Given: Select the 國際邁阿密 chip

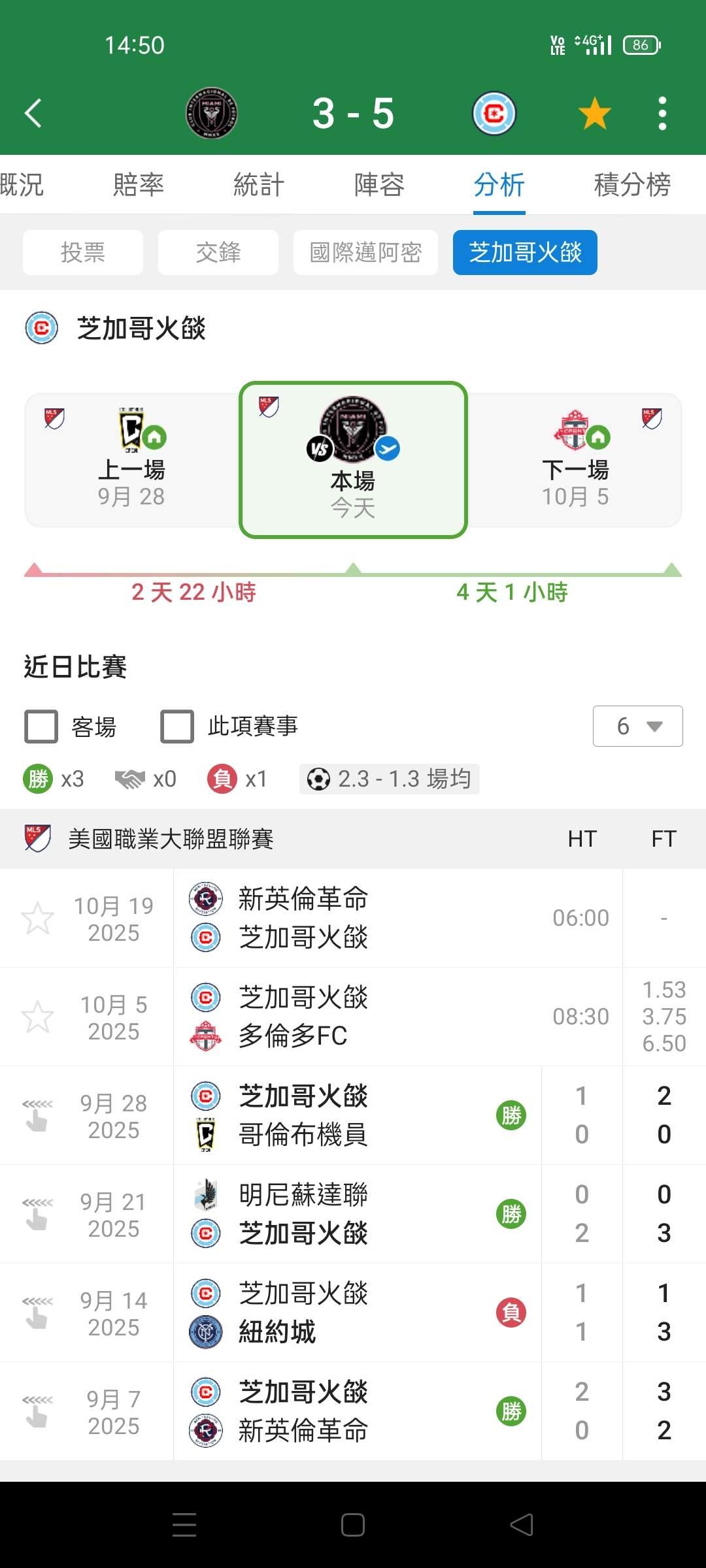Looking at the screenshot, I should click(x=365, y=252).
